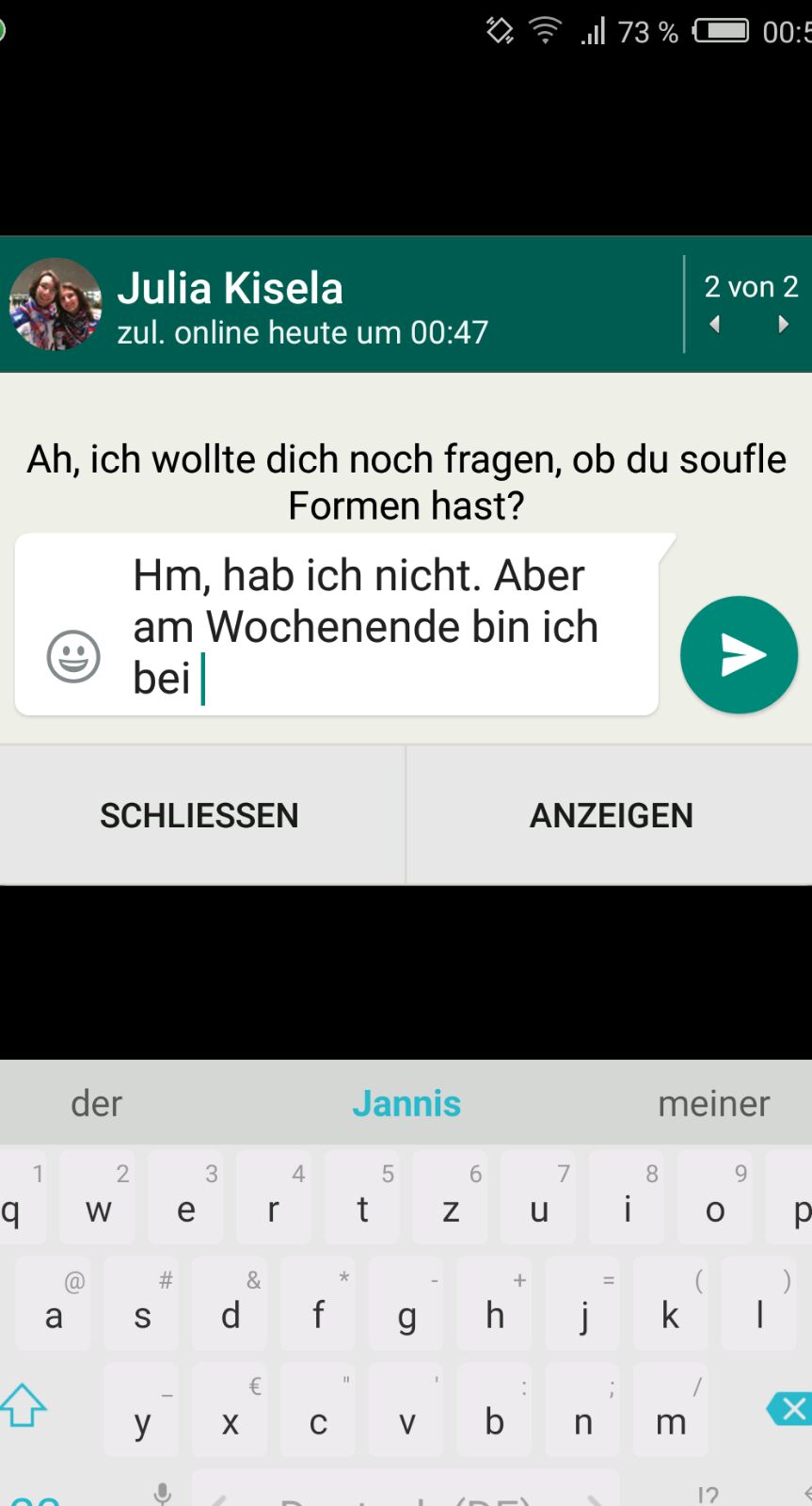This screenshot has height=1506, width=812.
Task: Focus the message text field
Action: pos(376,626)
